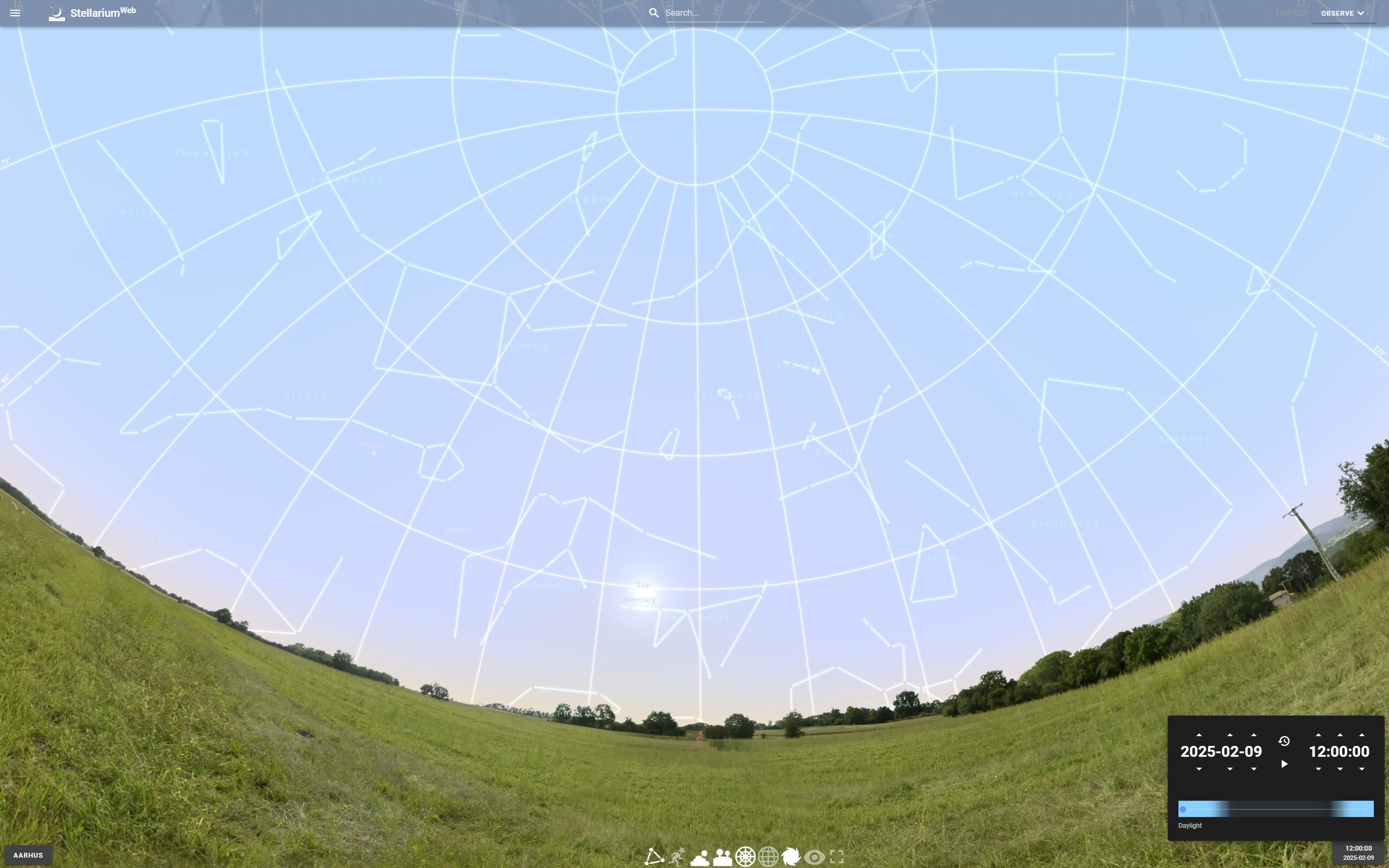This screenshot has height=868, width=1389.
Task: Start time playback
Action: coord(1284,764)
